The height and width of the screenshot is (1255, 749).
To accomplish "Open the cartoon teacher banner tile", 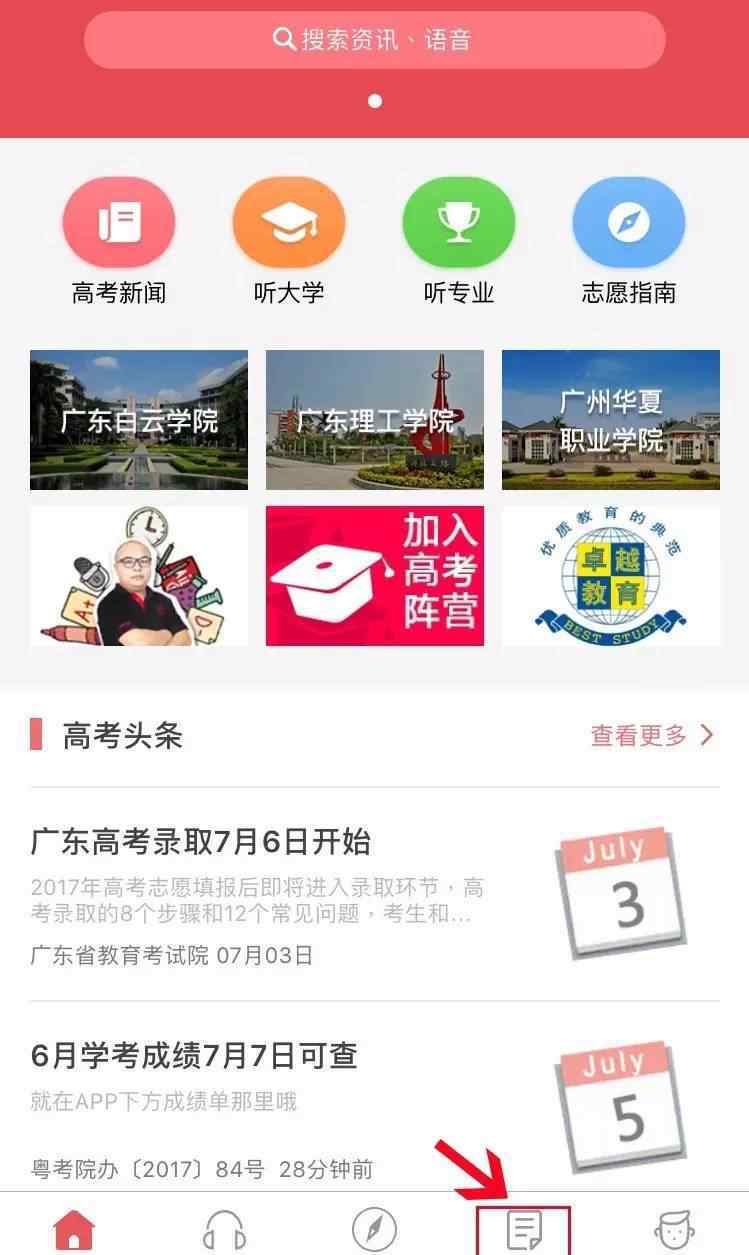I will 139,576.
